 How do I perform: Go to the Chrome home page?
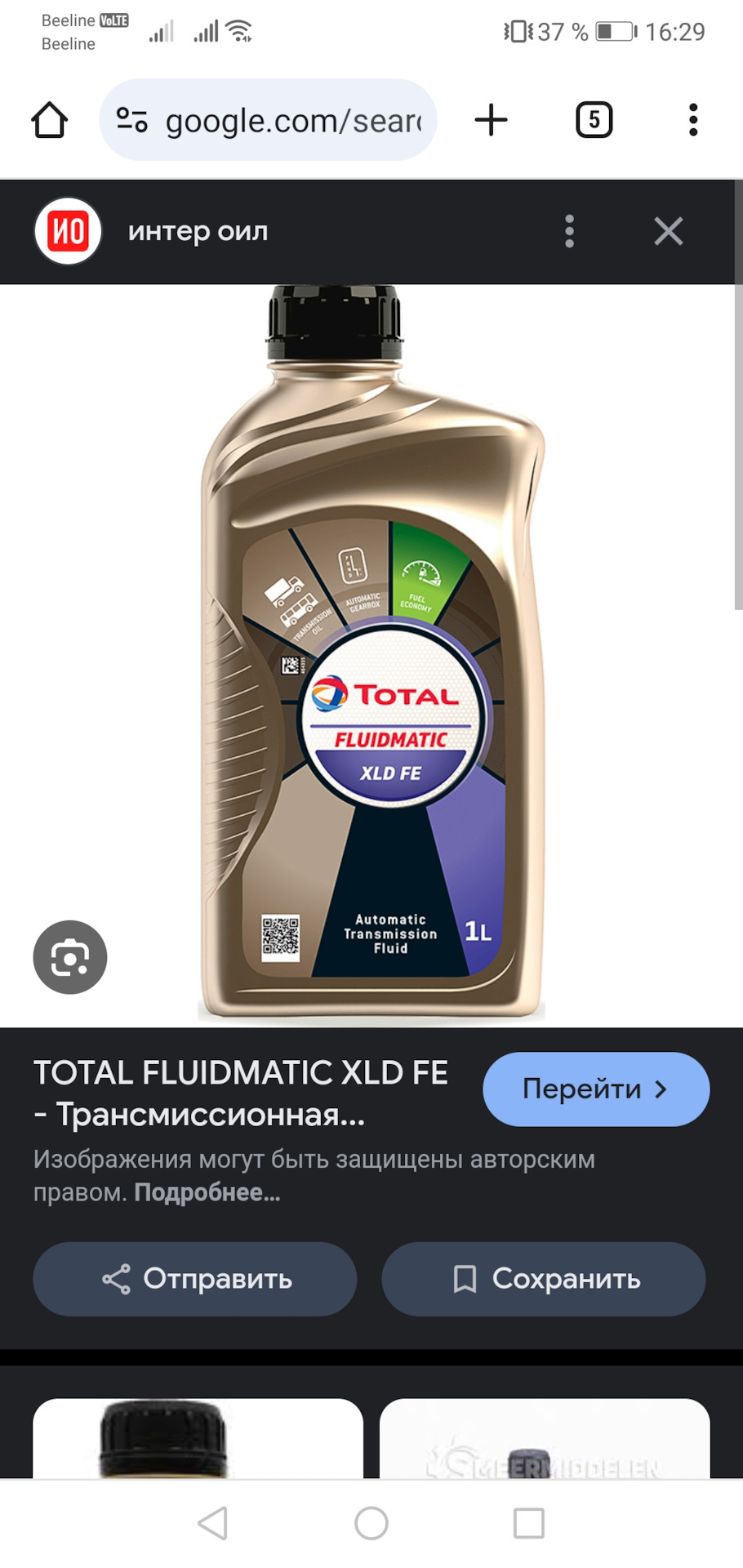pos(49,120)
